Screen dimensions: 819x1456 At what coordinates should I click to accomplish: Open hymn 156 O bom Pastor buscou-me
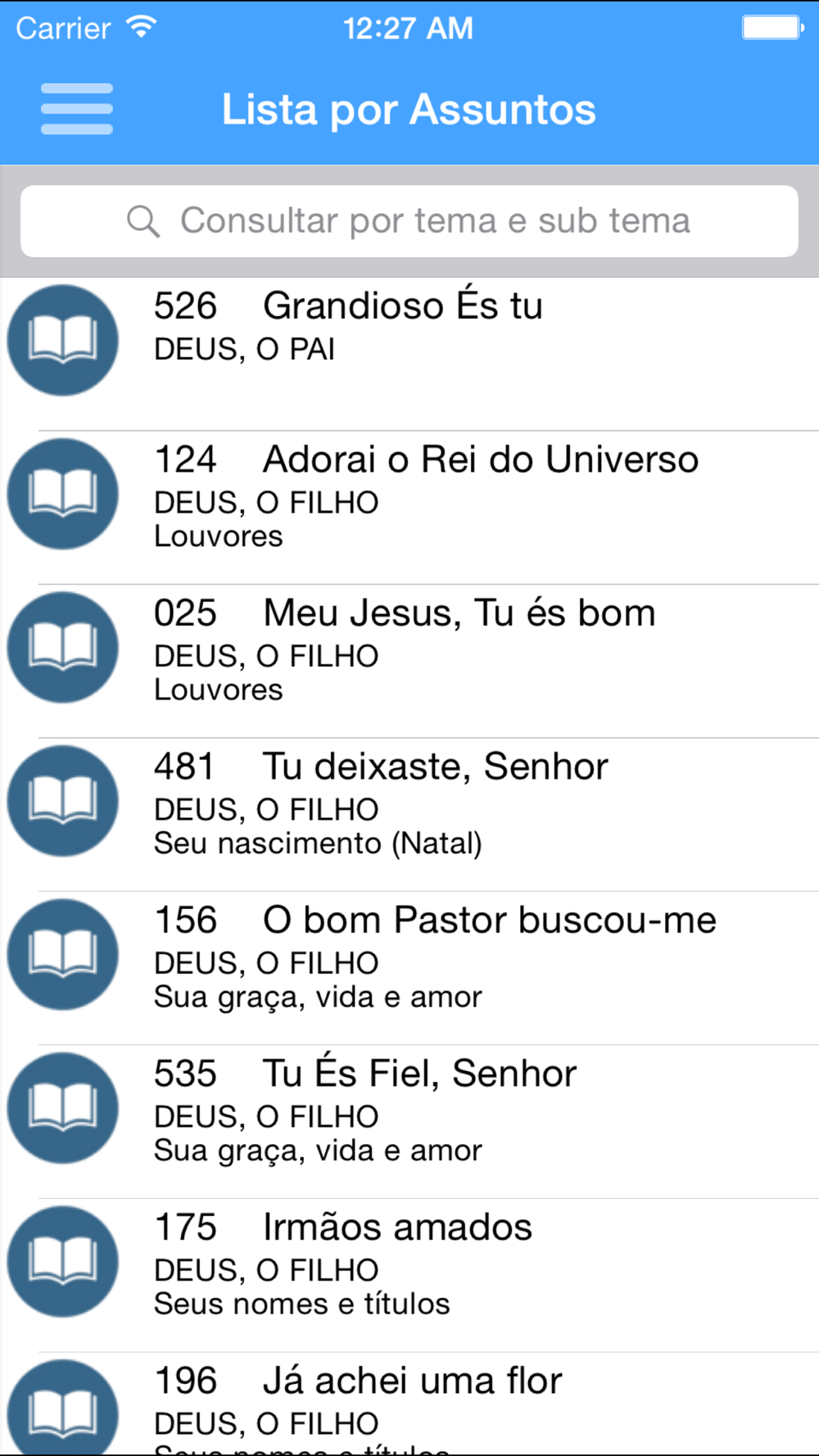[409, 968]
